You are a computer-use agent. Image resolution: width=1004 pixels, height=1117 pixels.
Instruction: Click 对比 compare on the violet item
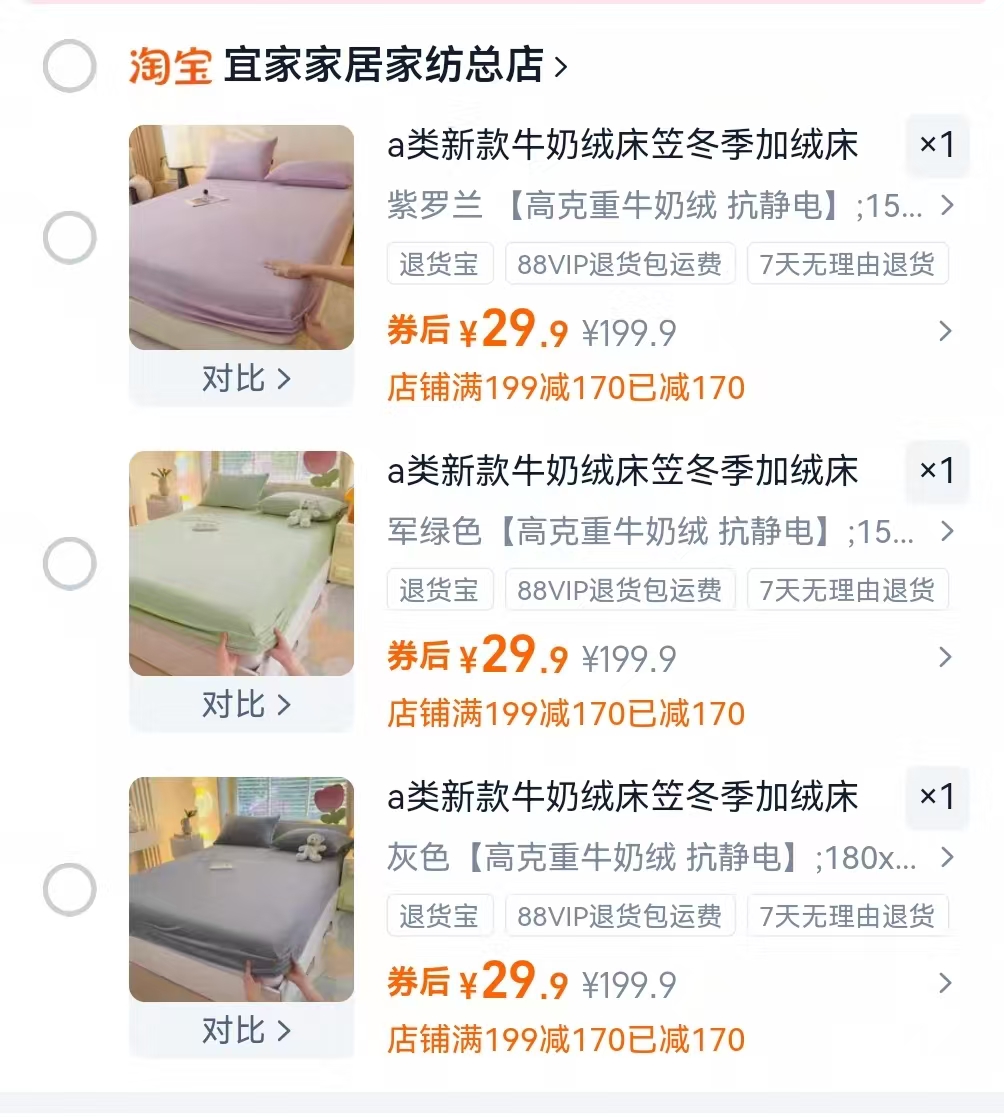pos(241,380)
